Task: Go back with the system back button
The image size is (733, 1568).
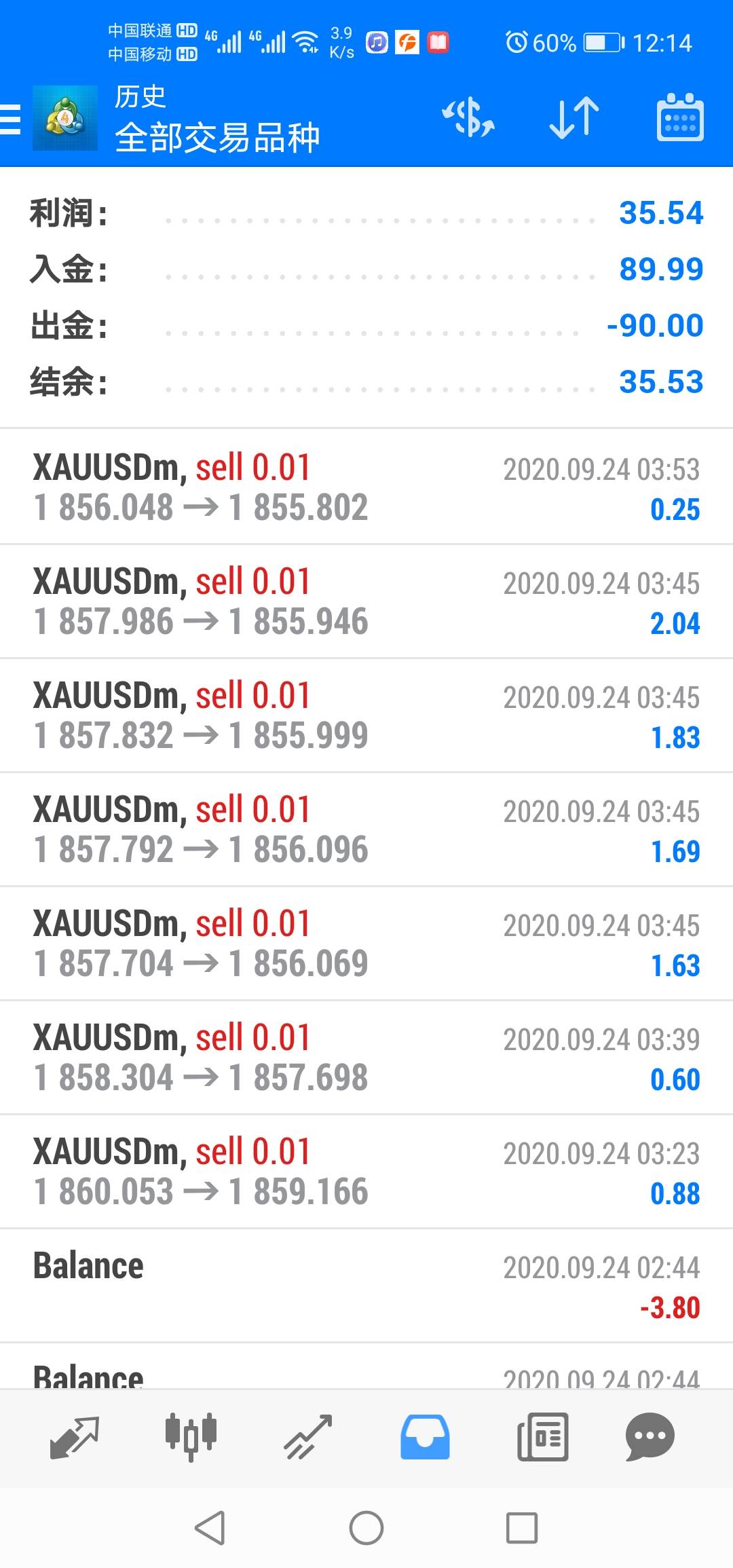Action: 210,1528
